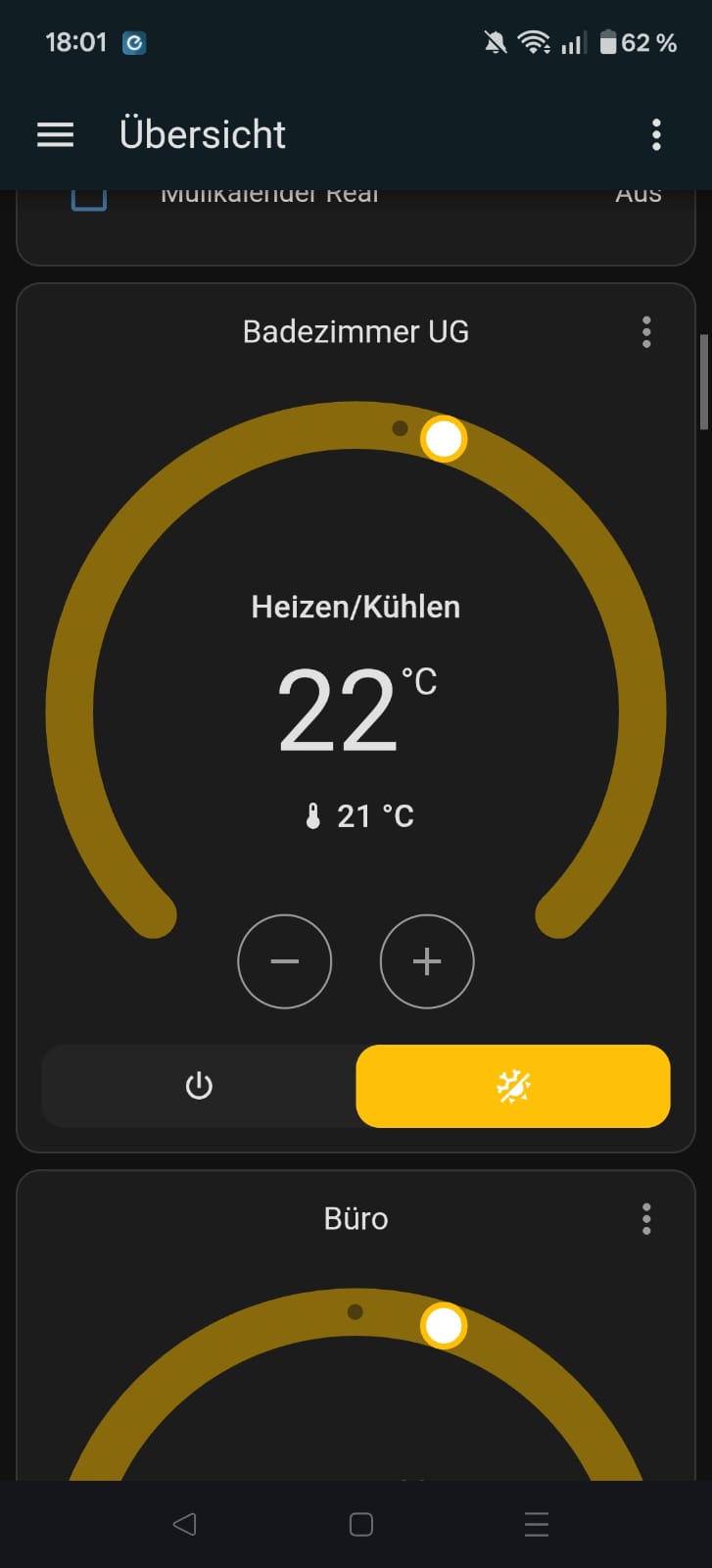This screenshot has height=1568, width=712.
Task: Go back with the system back button
Action: tap(184, 1524)
